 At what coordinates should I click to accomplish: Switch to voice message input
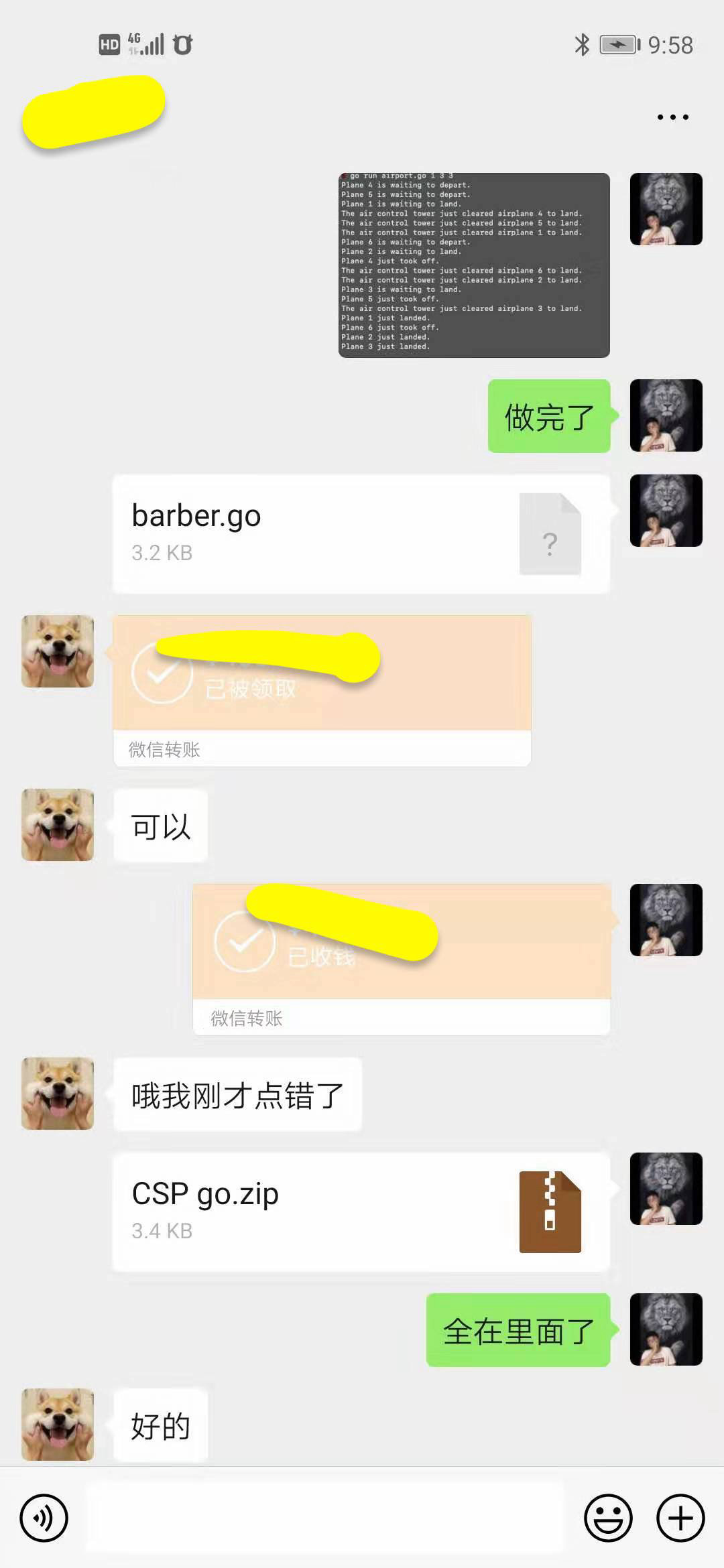(x=44, y=1518)
